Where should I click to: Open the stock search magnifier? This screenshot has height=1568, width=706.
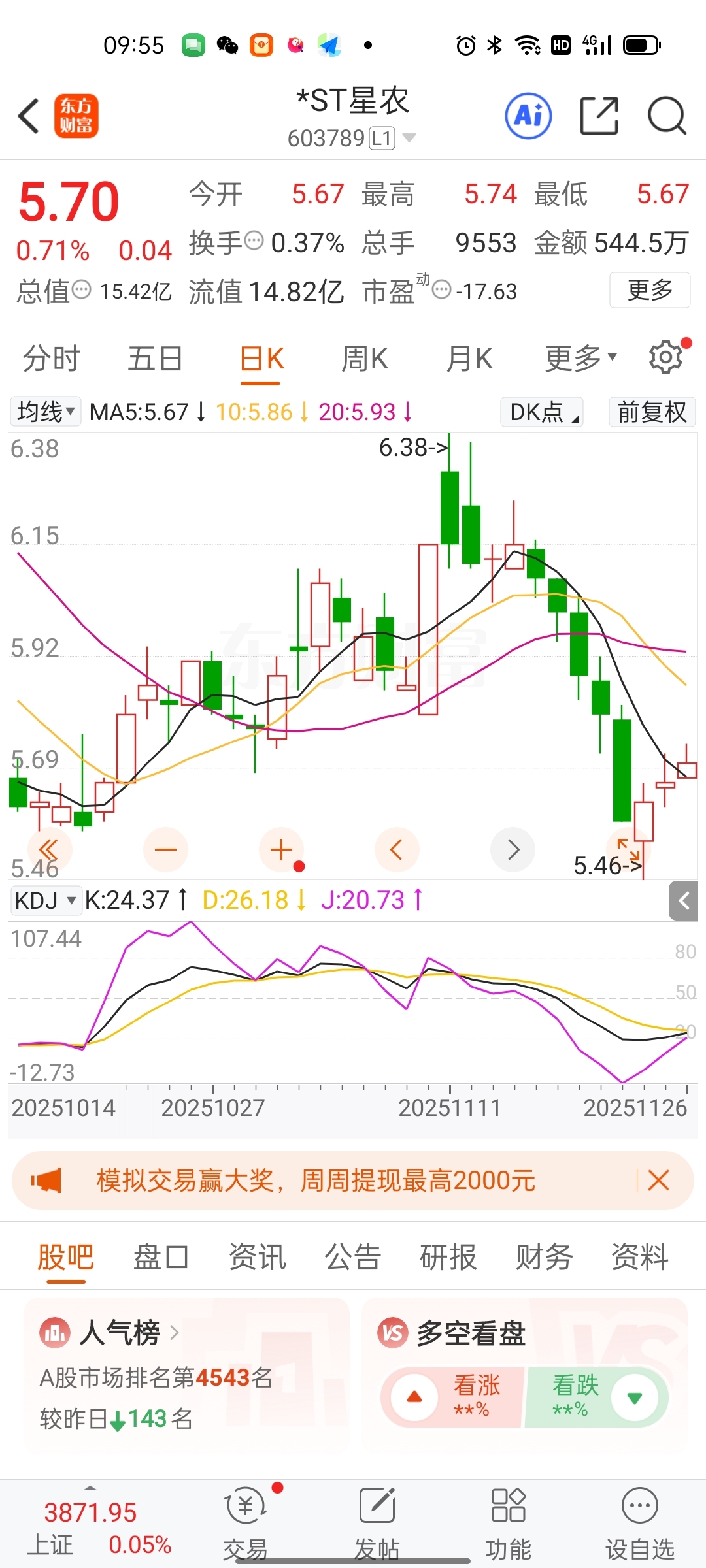pos(666,116)
